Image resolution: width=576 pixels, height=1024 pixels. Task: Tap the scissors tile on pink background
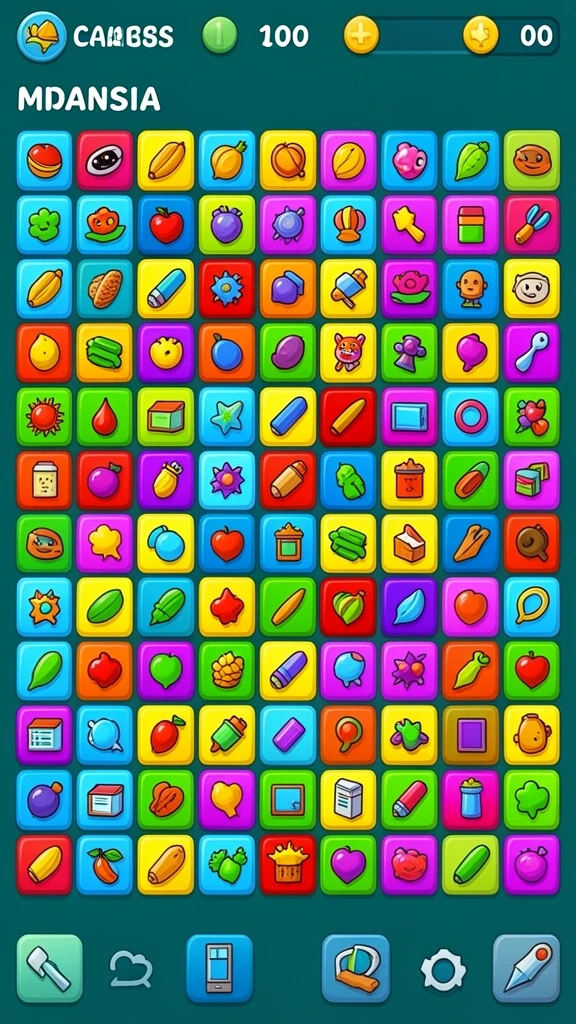tap(532, 224)
